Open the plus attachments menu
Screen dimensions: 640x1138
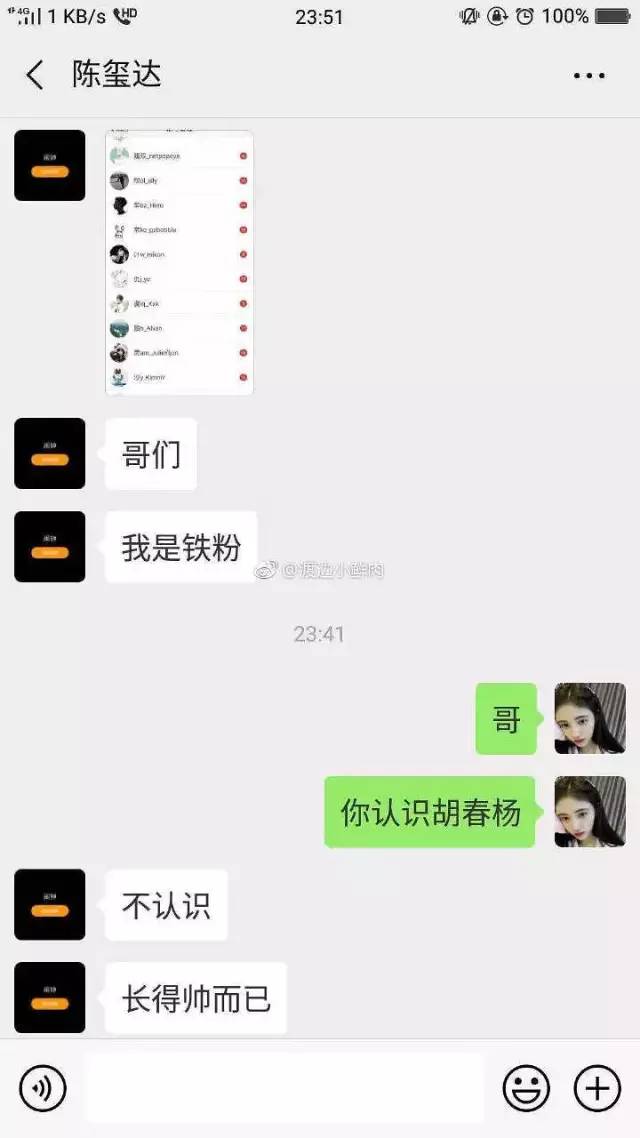tap(597, 1088)
